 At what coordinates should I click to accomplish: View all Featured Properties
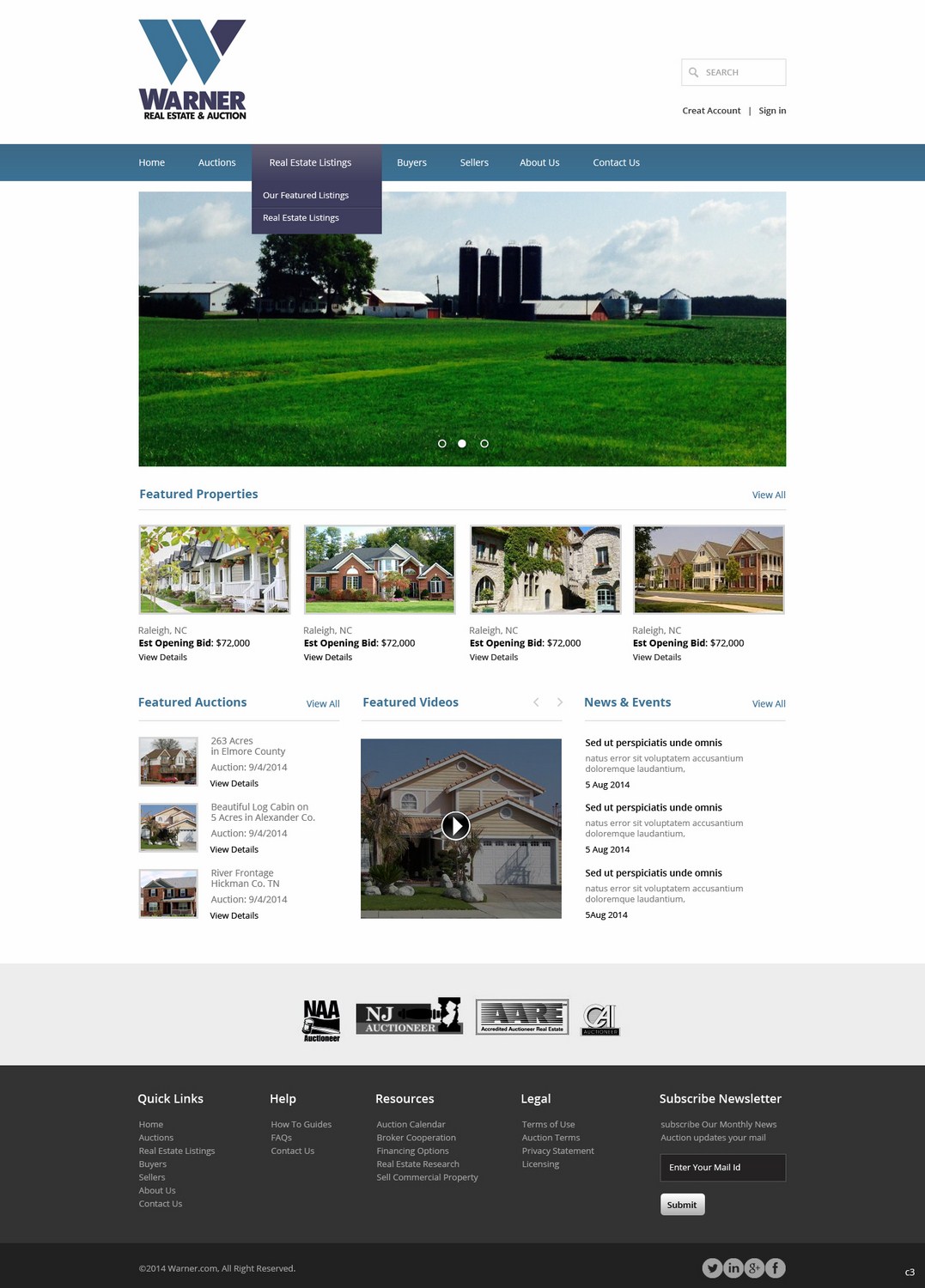click(768, 495)
